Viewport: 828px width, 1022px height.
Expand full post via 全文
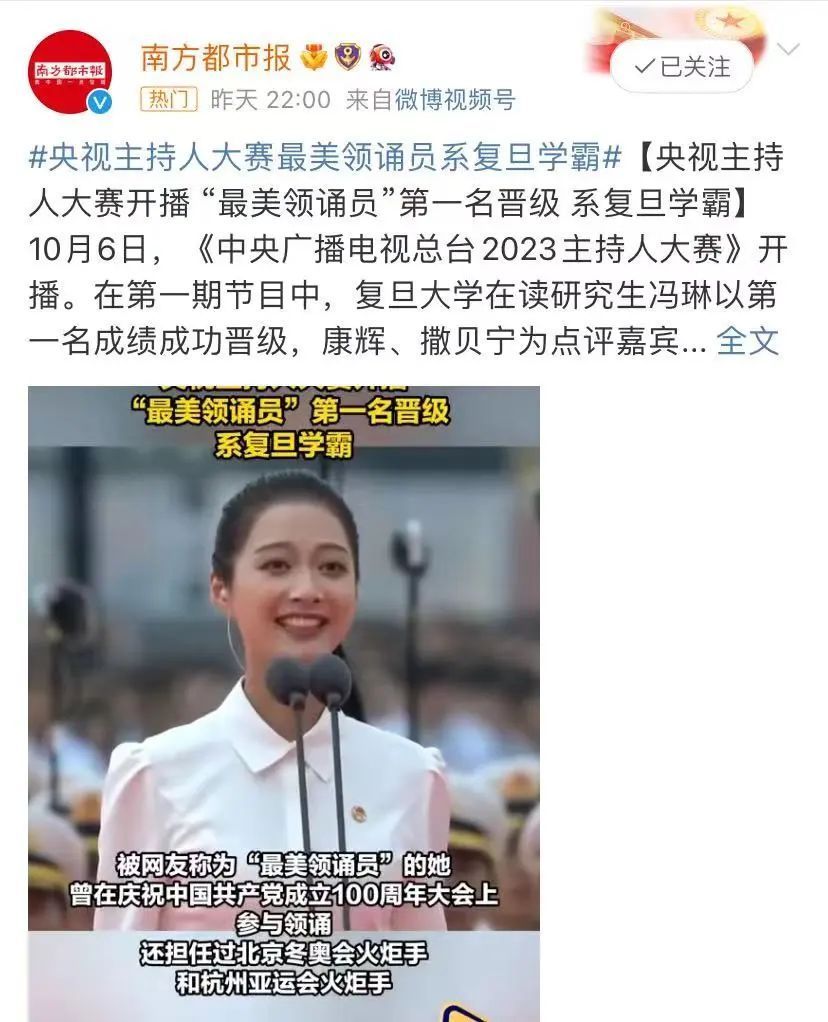coord(748,341)
